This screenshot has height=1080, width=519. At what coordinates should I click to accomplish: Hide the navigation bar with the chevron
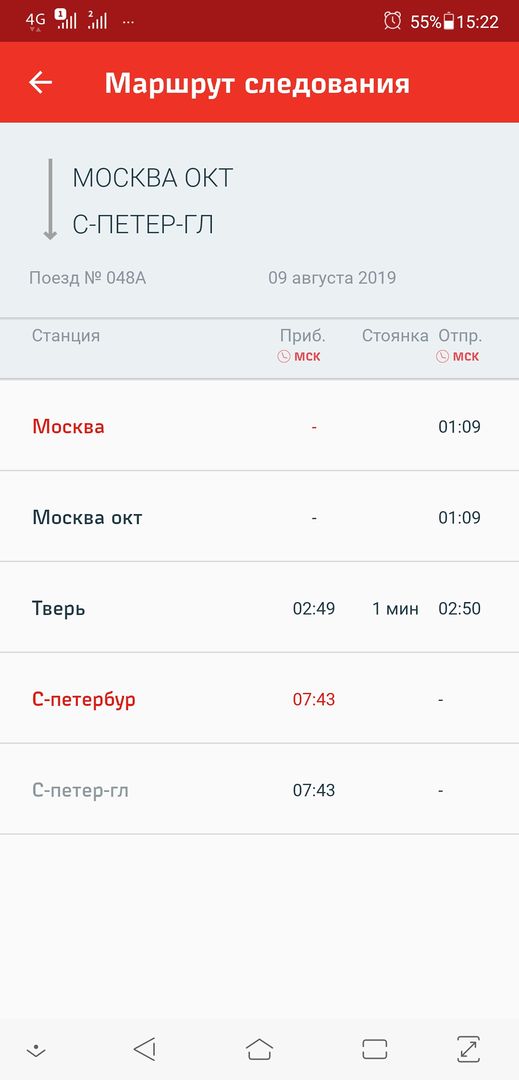click(35, 1050)
